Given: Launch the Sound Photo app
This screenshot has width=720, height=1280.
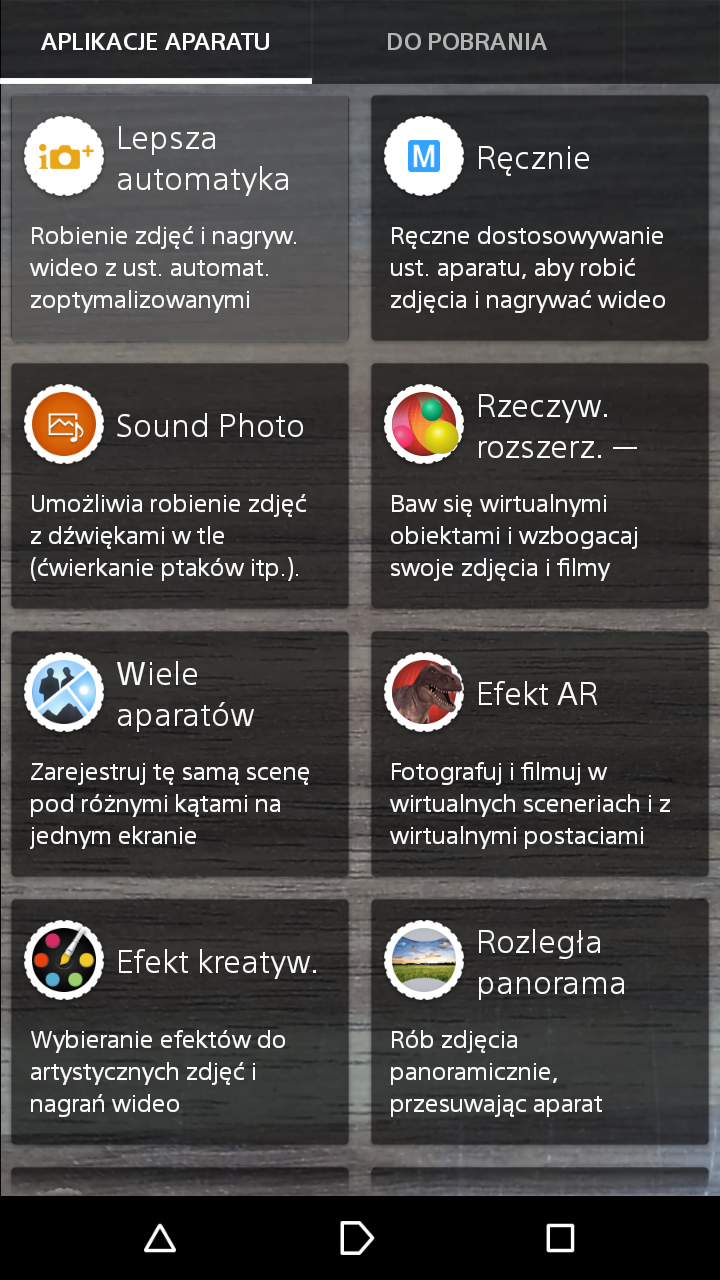Looking at the screenshot, I should [x=180, y=486].
